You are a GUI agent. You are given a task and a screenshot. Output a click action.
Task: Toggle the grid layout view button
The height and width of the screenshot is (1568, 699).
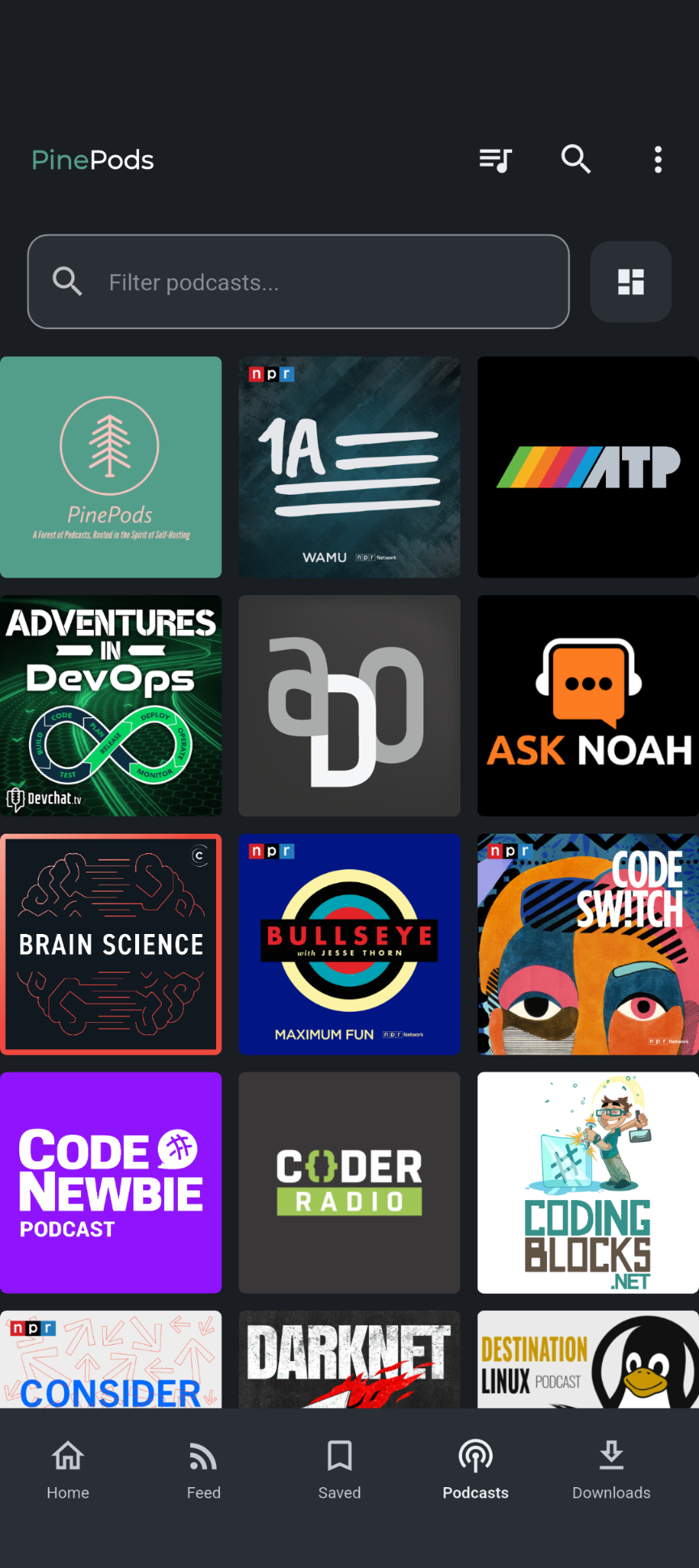click(x=630, y=282)
